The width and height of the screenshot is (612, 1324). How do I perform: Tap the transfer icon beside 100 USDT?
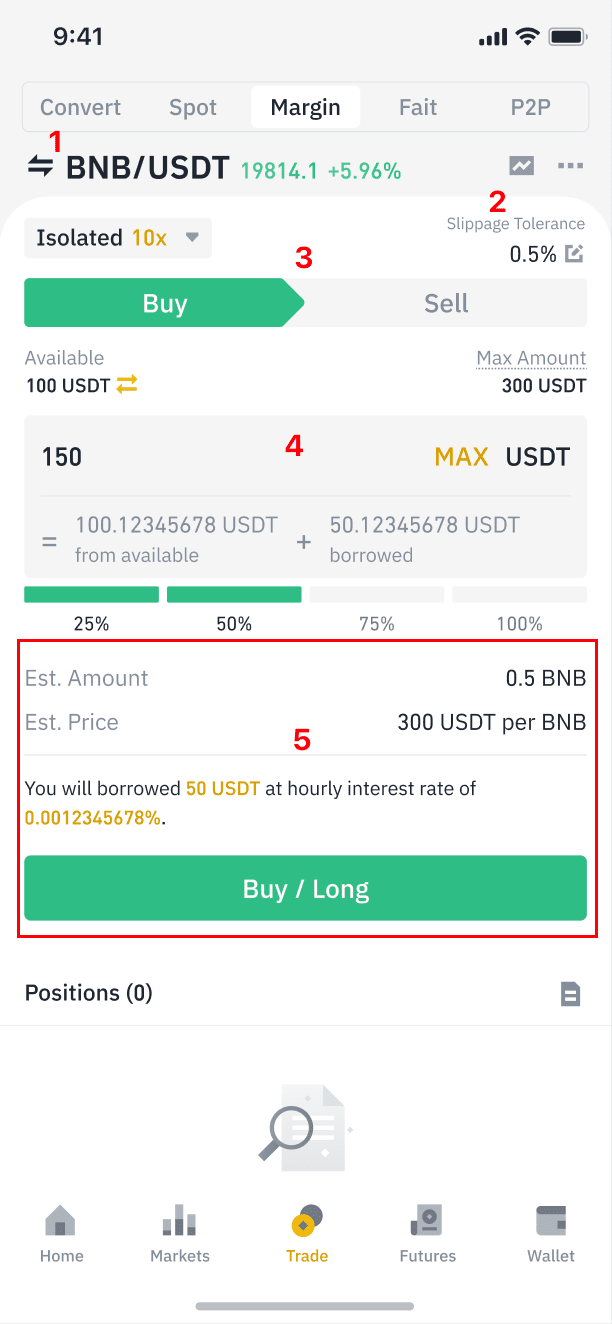(x=127, y=385)
